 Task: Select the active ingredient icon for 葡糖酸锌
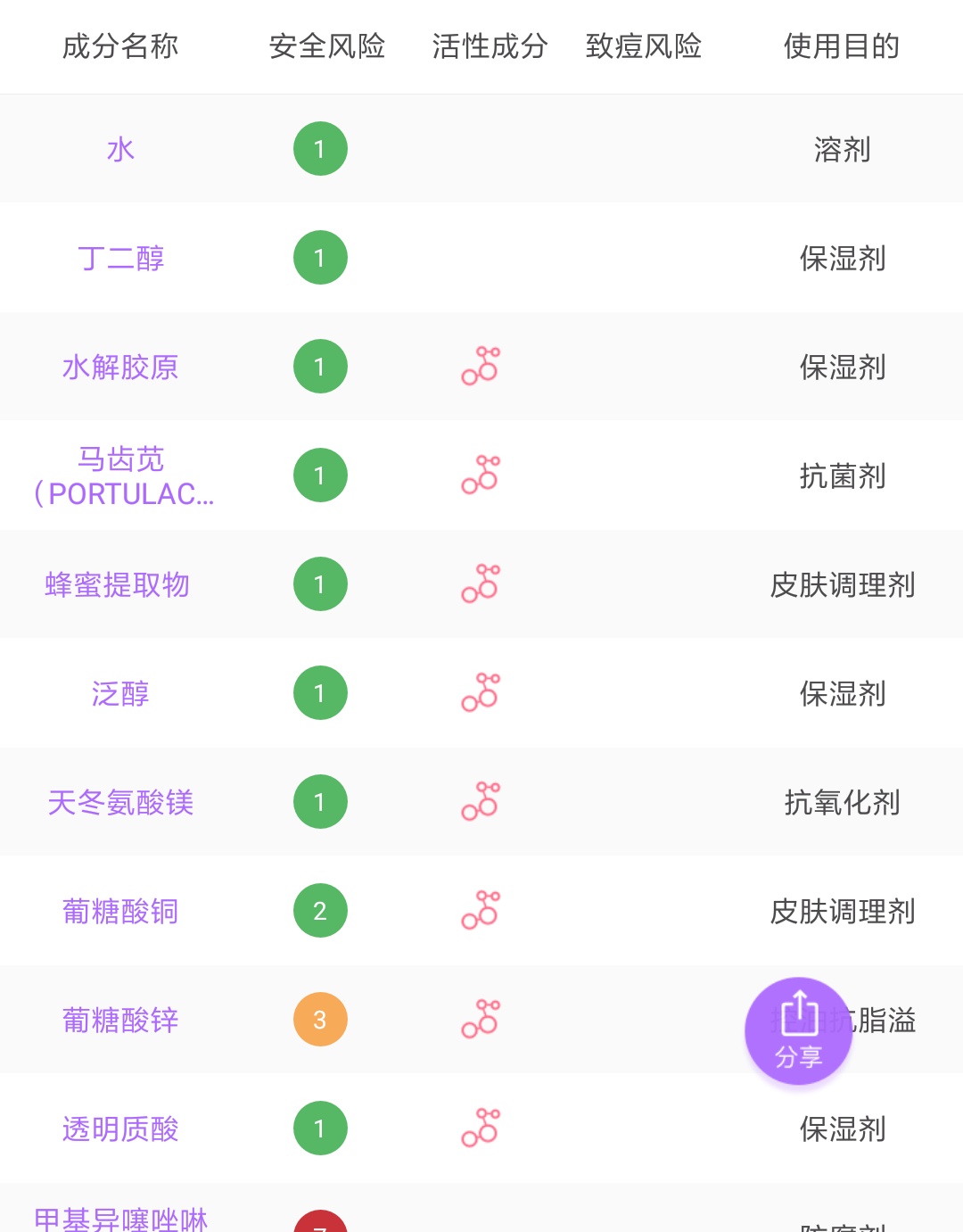(480, 1019)
